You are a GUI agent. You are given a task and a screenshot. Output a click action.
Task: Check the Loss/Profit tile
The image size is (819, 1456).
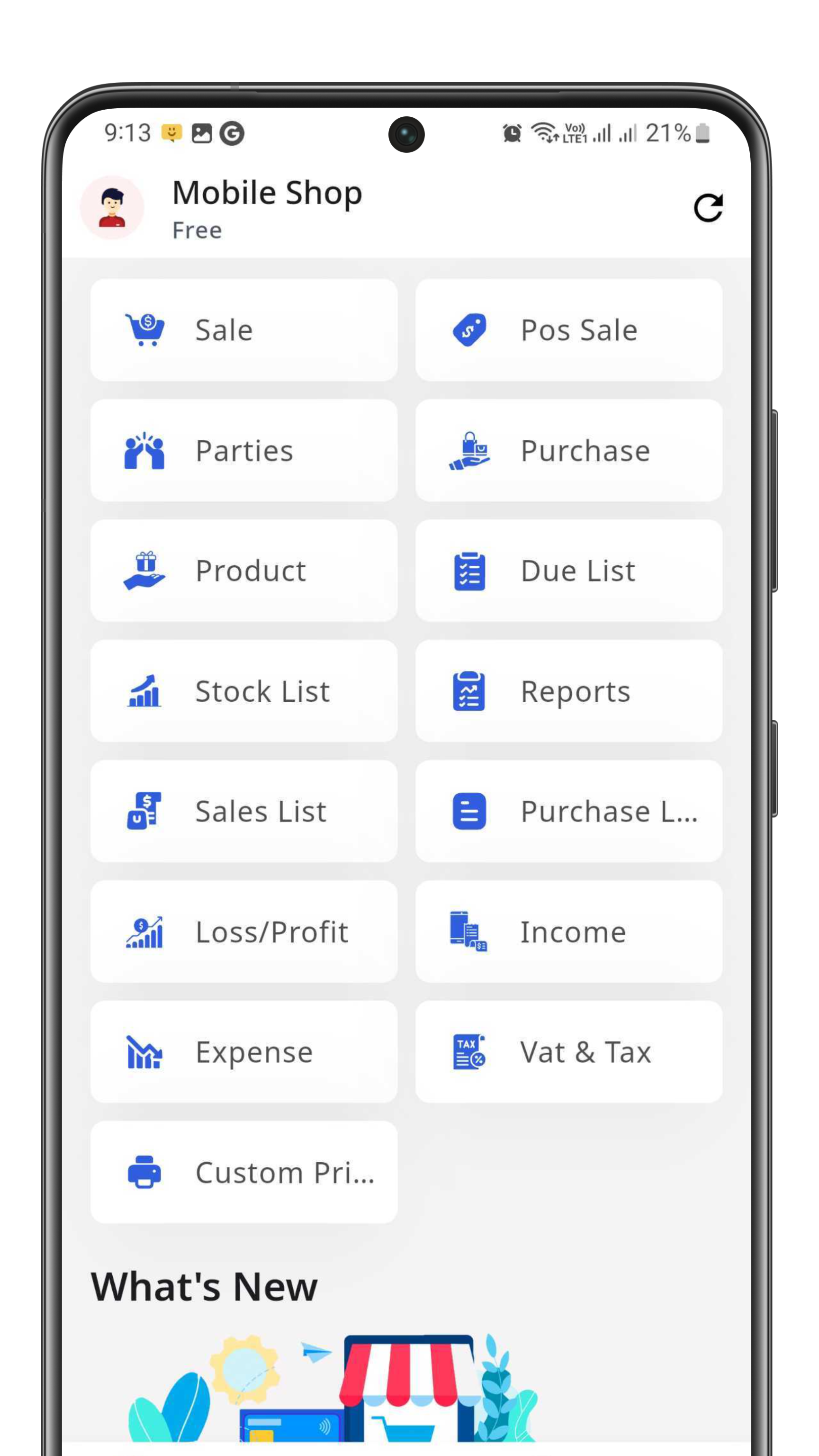[244, 931]
